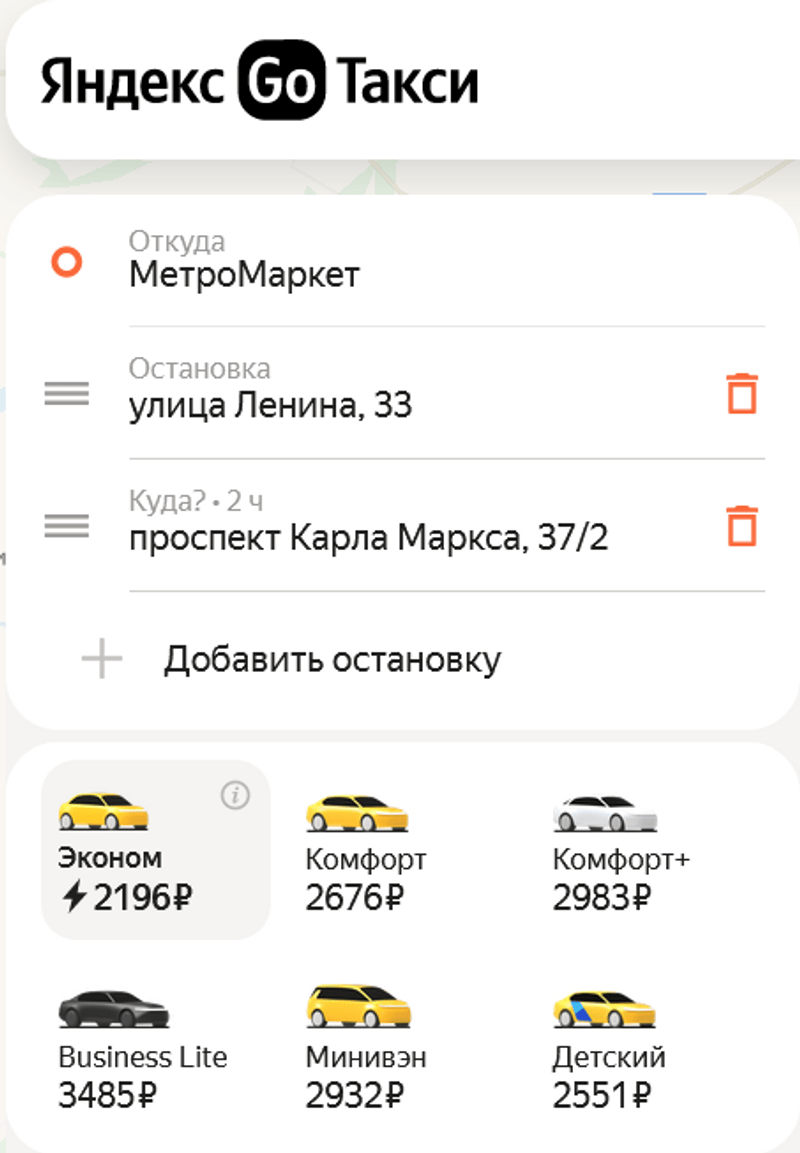The width and height of the screenshot is (800, 1153).
Task: Delete the улица Ленина, 33 stop
Action: point(742,393)
